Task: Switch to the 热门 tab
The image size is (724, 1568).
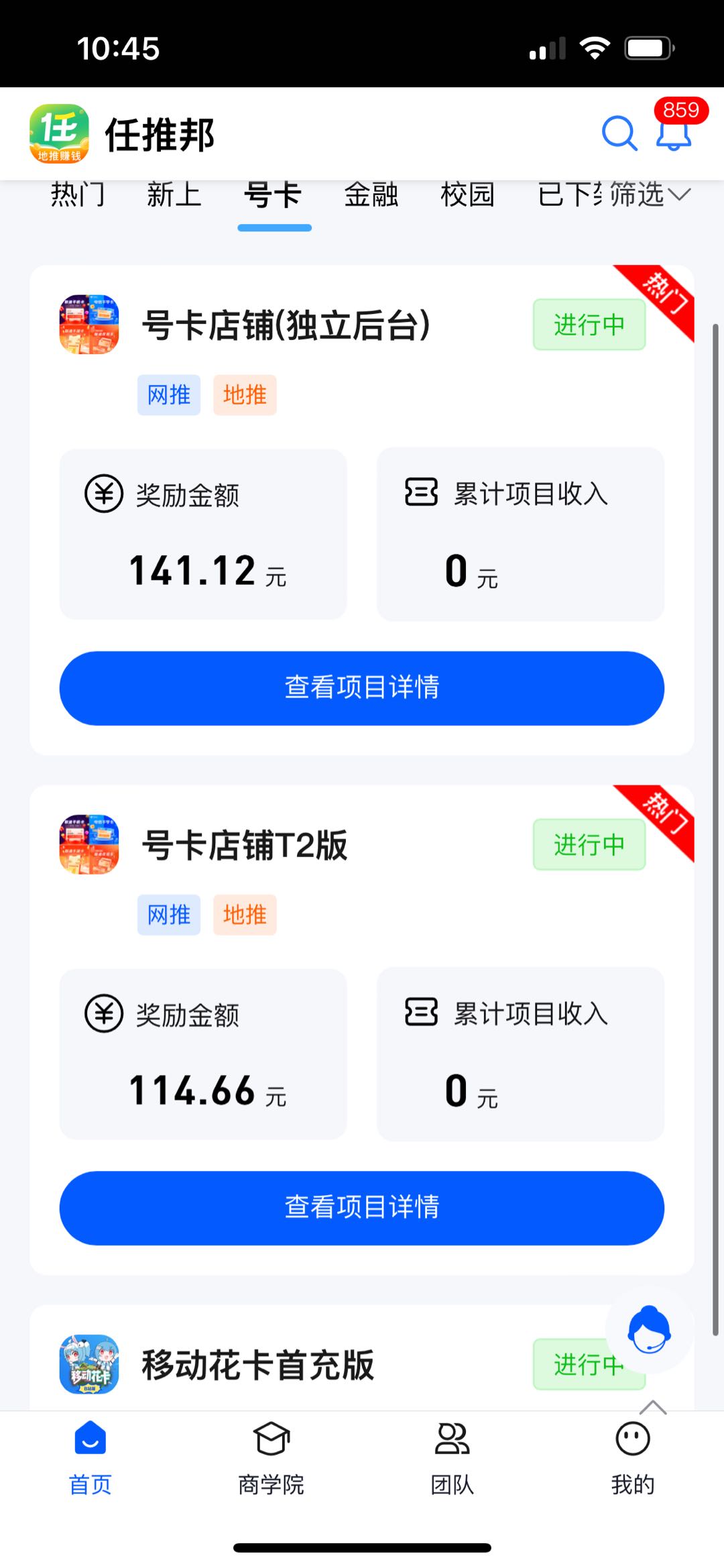Action: 78,195
